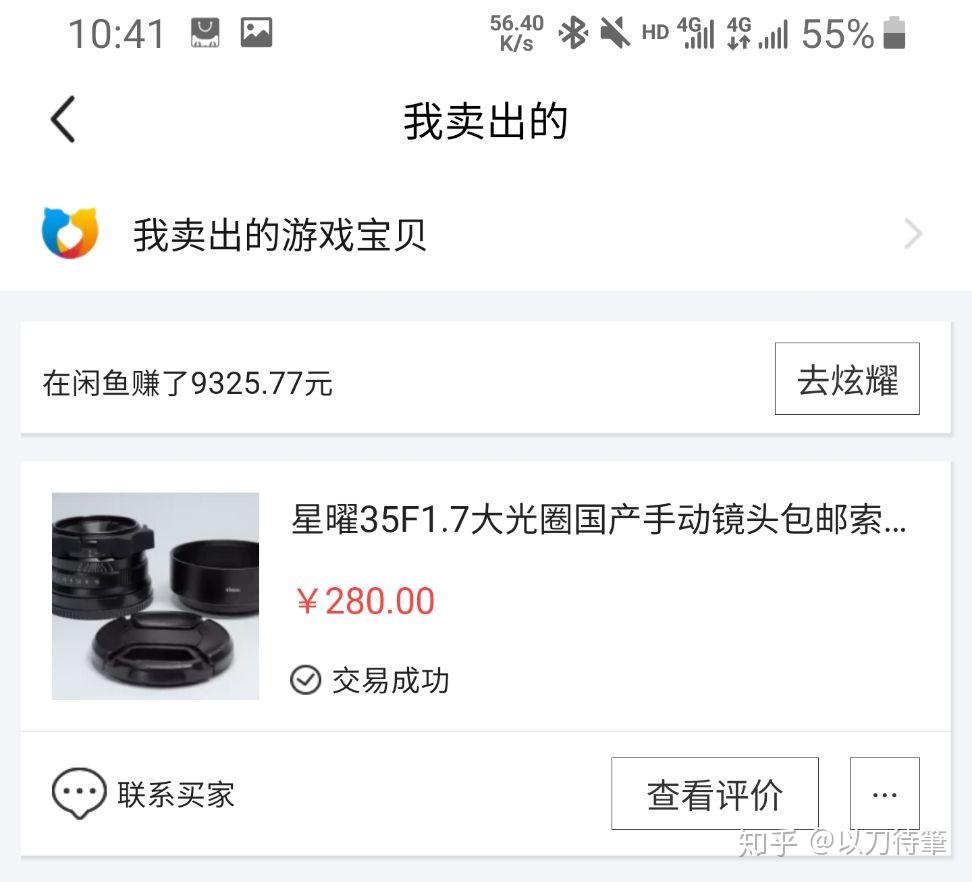The height and width of the screenshot is (882, 972).
Task: Tap the 去炫耀 button
Action: (847, 380)
